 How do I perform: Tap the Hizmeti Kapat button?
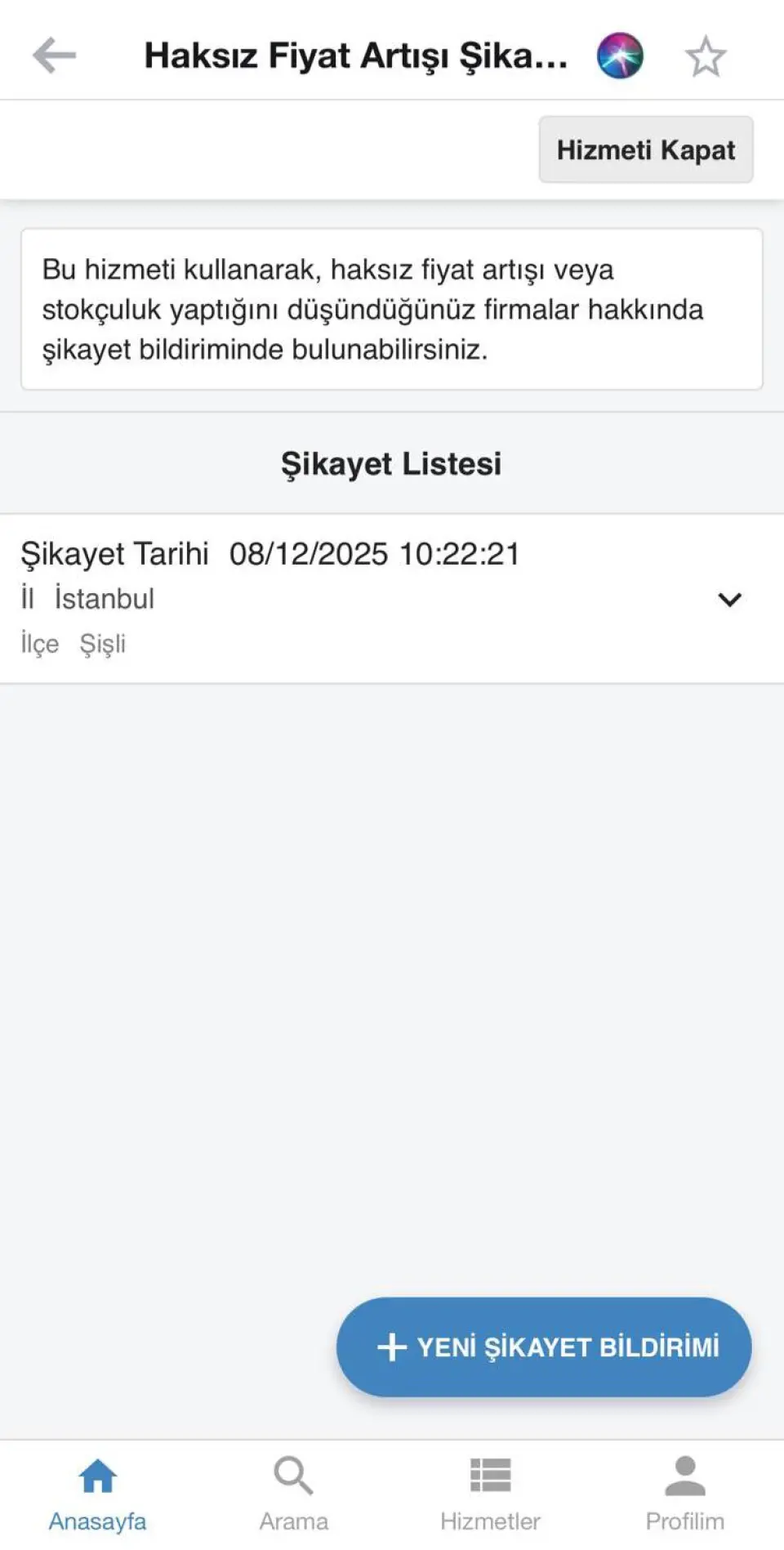645,150
